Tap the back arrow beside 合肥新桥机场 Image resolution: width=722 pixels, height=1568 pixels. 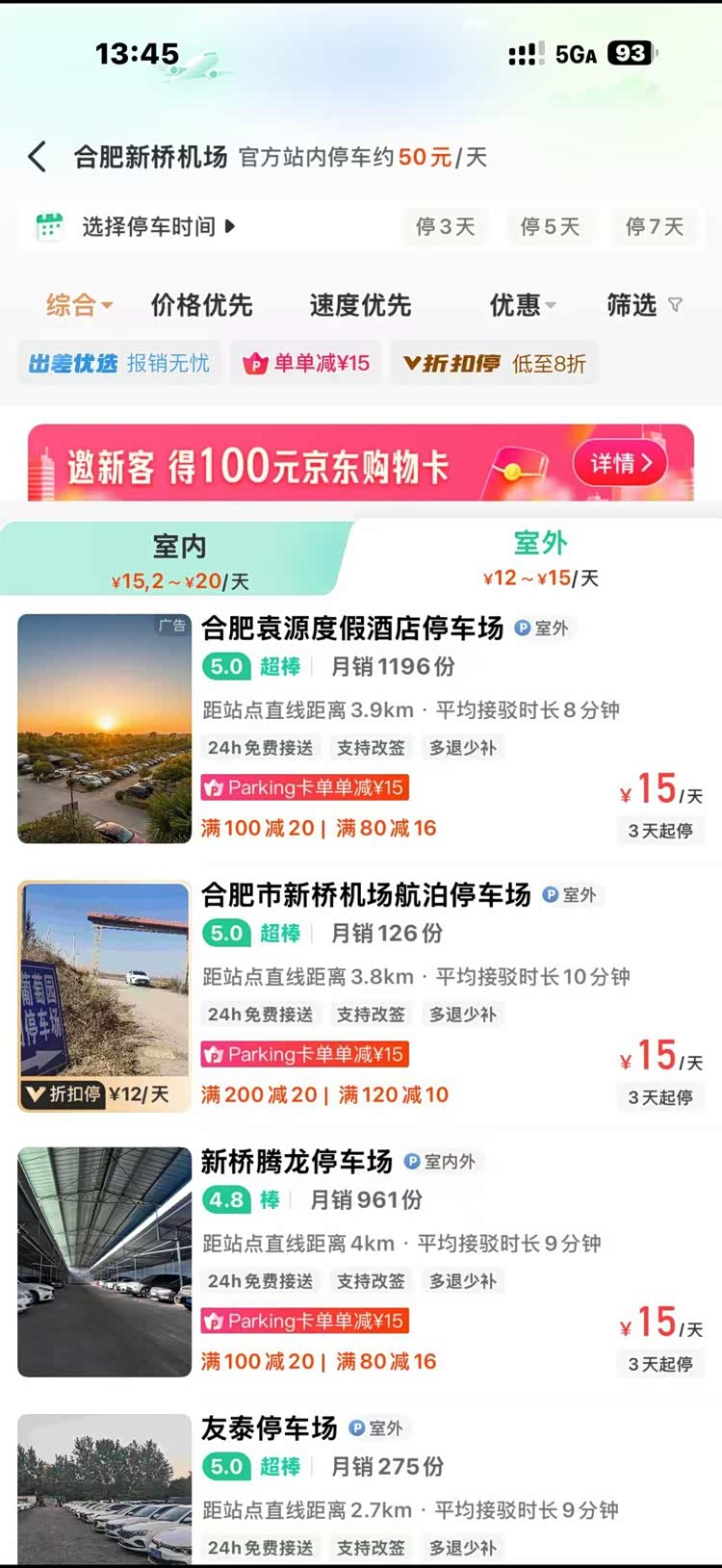coord(38,157)
